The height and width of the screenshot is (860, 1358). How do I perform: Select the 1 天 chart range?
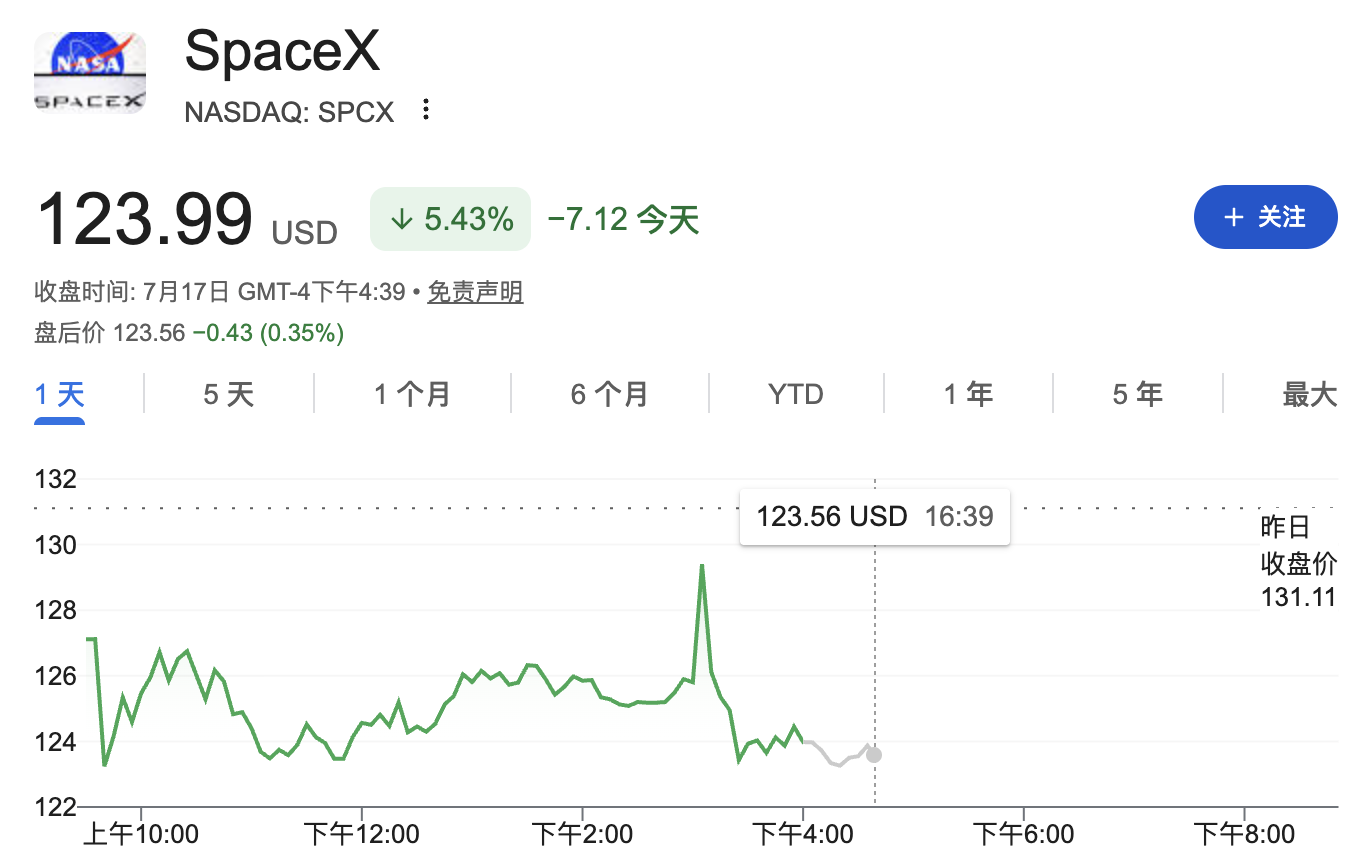pyautogui.click(x=60, y=394)
